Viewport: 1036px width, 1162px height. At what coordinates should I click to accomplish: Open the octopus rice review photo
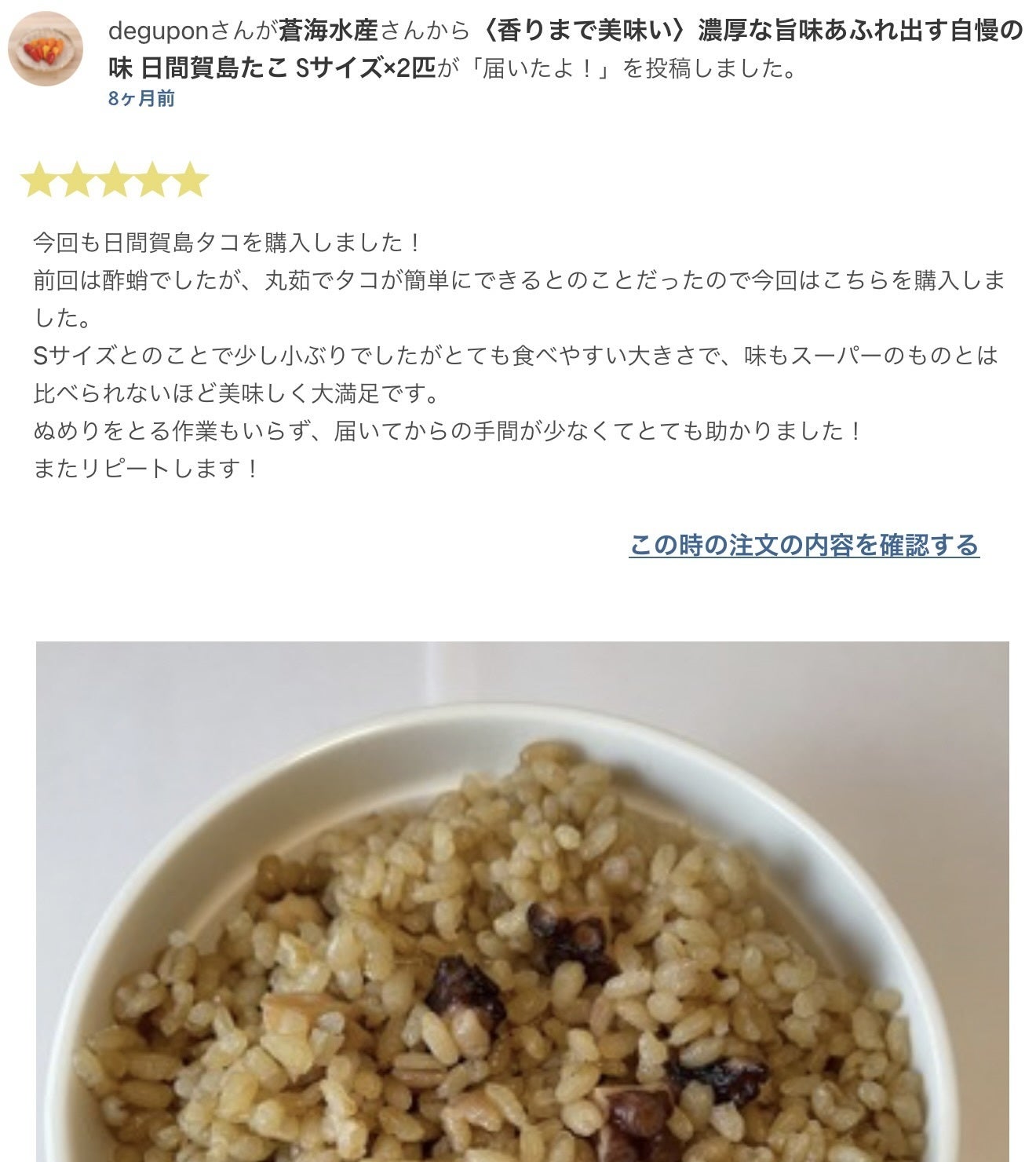pyautogui.click(x=522, y=903)
